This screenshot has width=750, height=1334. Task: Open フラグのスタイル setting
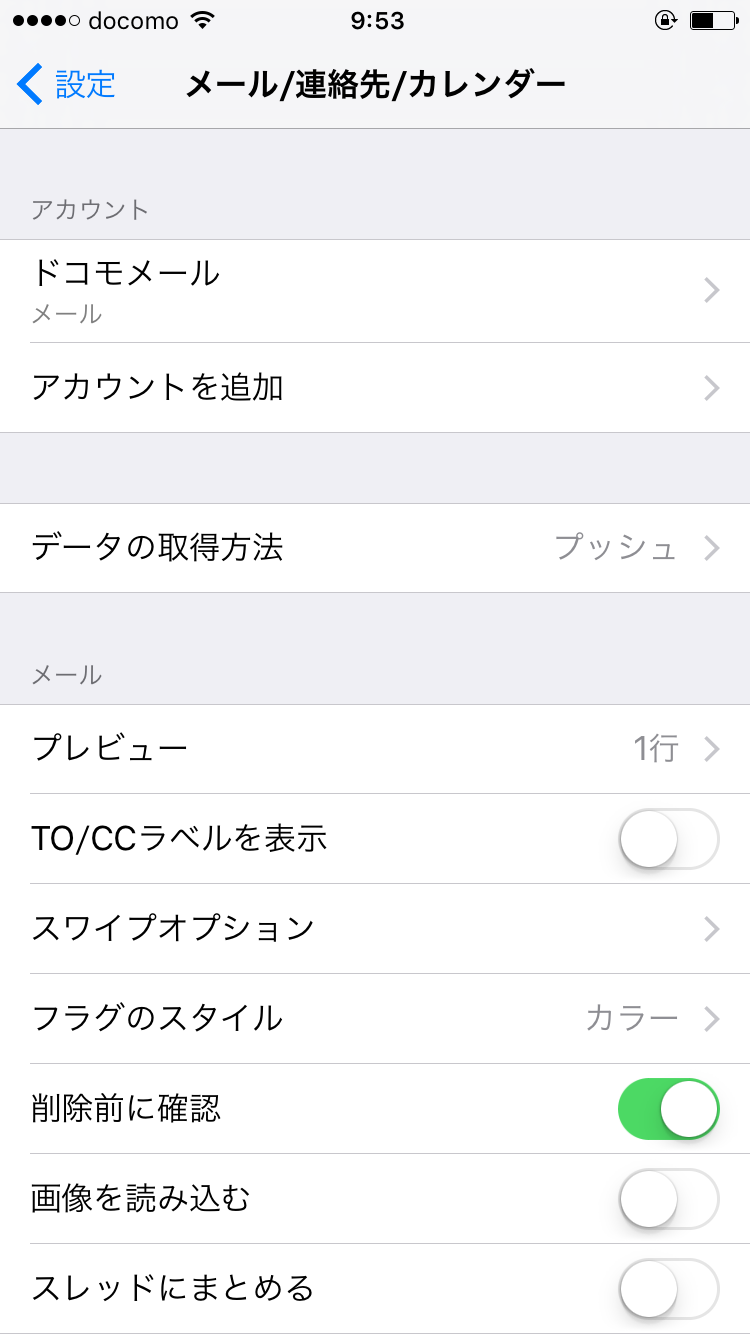375,1019
